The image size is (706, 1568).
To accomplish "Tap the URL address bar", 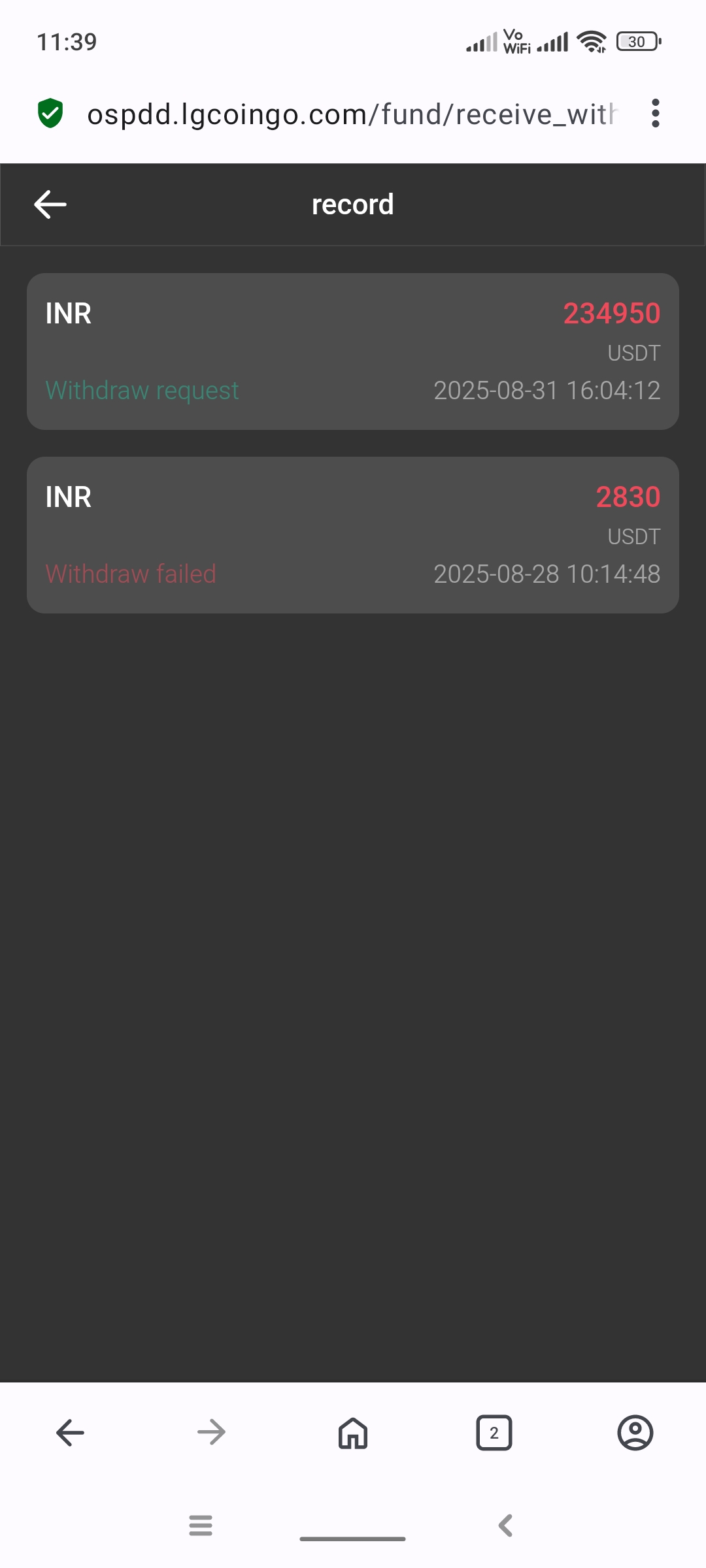I will point(352,114).
